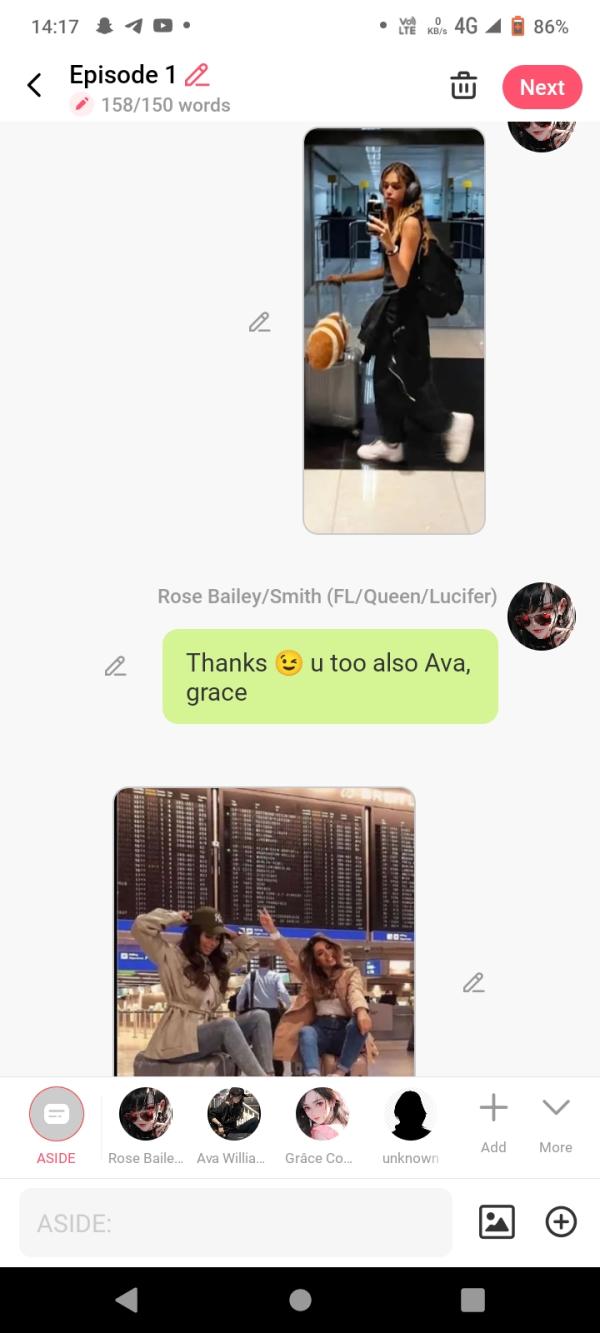The width and height of the screenshot is (600, 1333).
Task: Proceed with the Next button
Action: (542, 87)
